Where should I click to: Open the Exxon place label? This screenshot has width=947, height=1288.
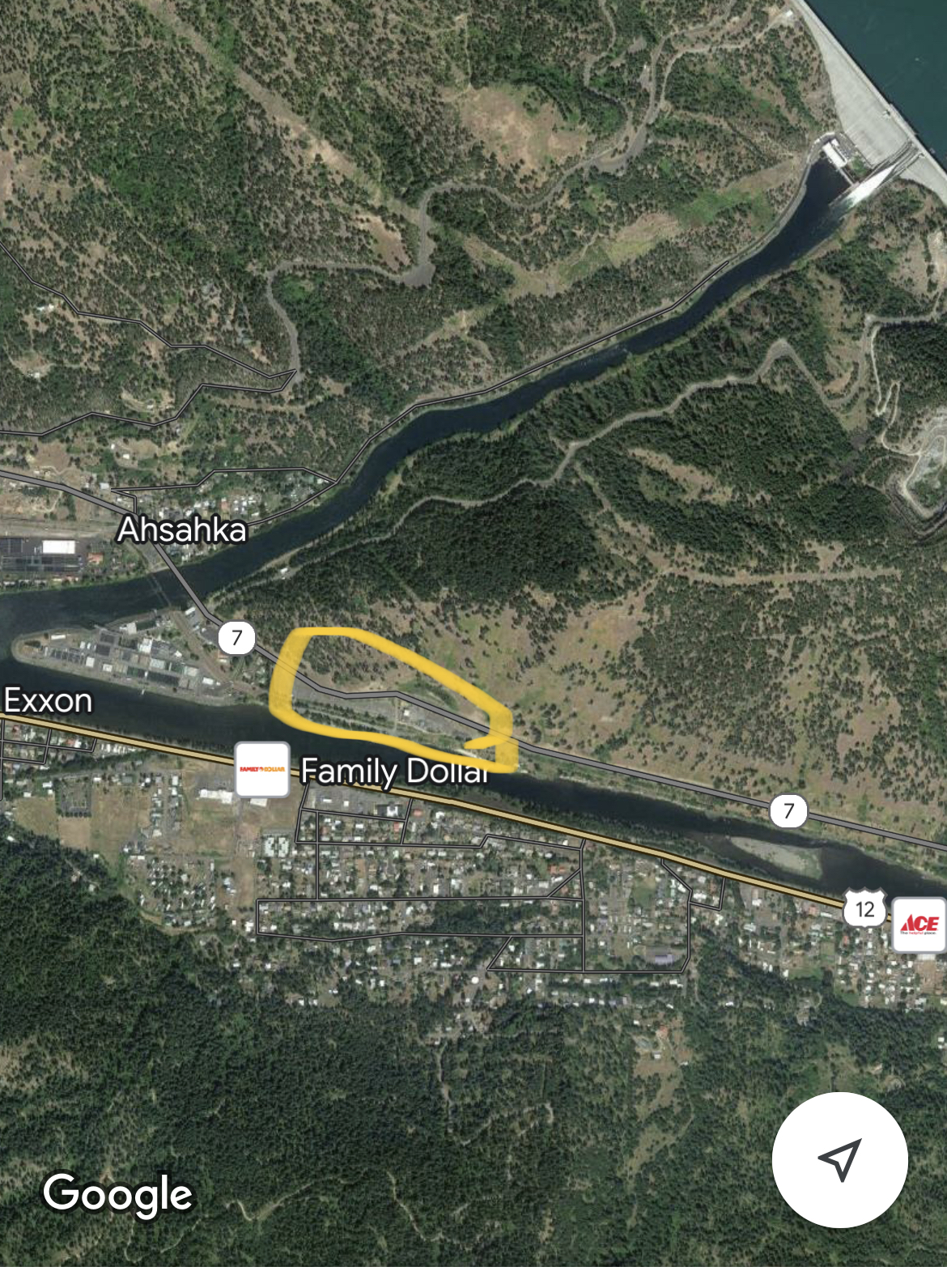[x=48, y=700]
